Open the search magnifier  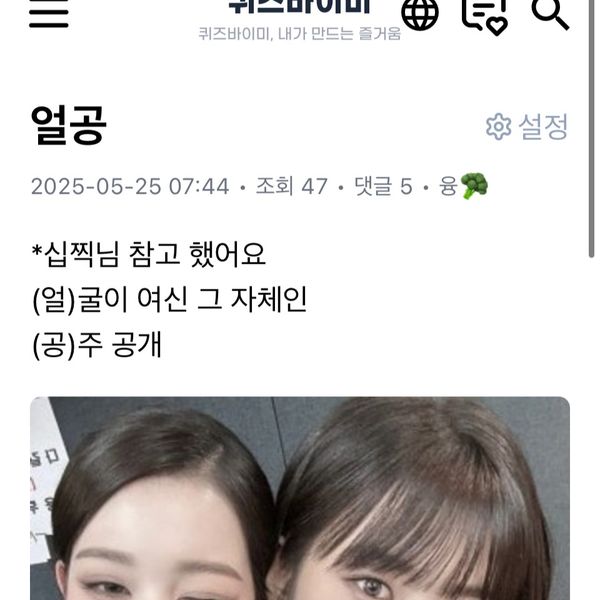[549, 12]
